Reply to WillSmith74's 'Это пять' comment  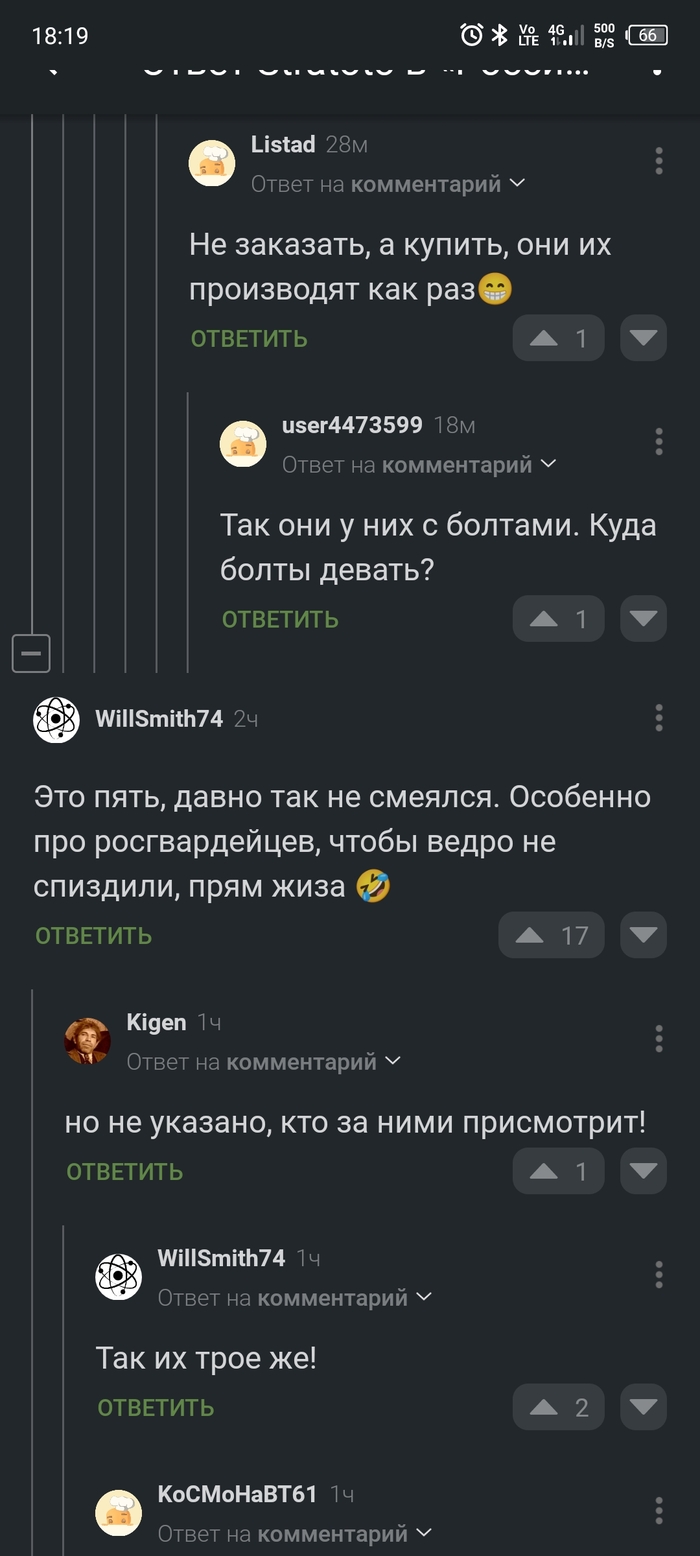coord(94,936)
